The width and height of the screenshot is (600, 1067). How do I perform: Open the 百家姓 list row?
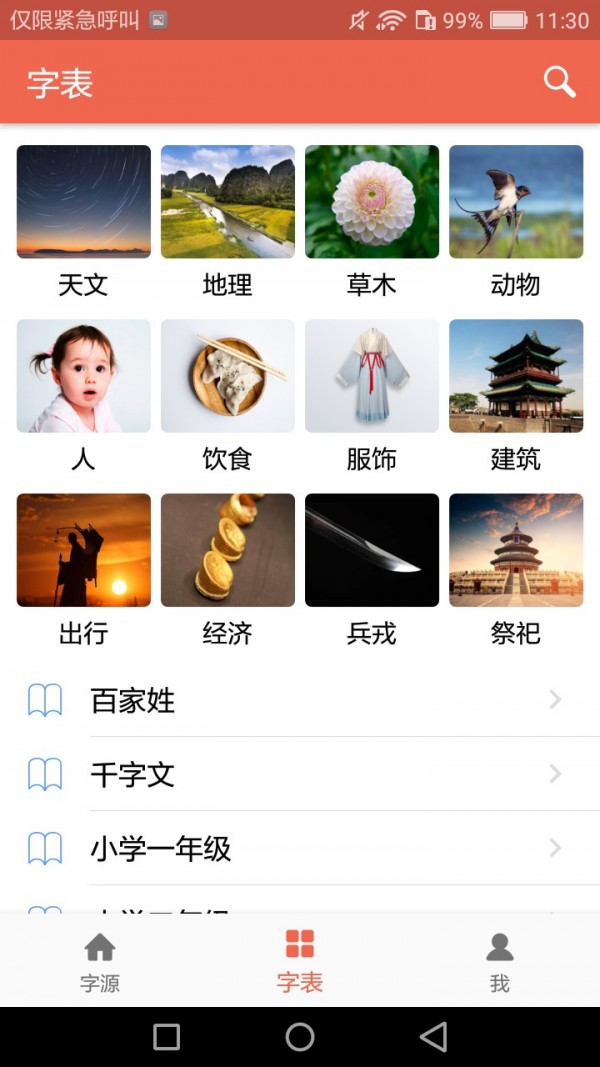tap(300, 701)
